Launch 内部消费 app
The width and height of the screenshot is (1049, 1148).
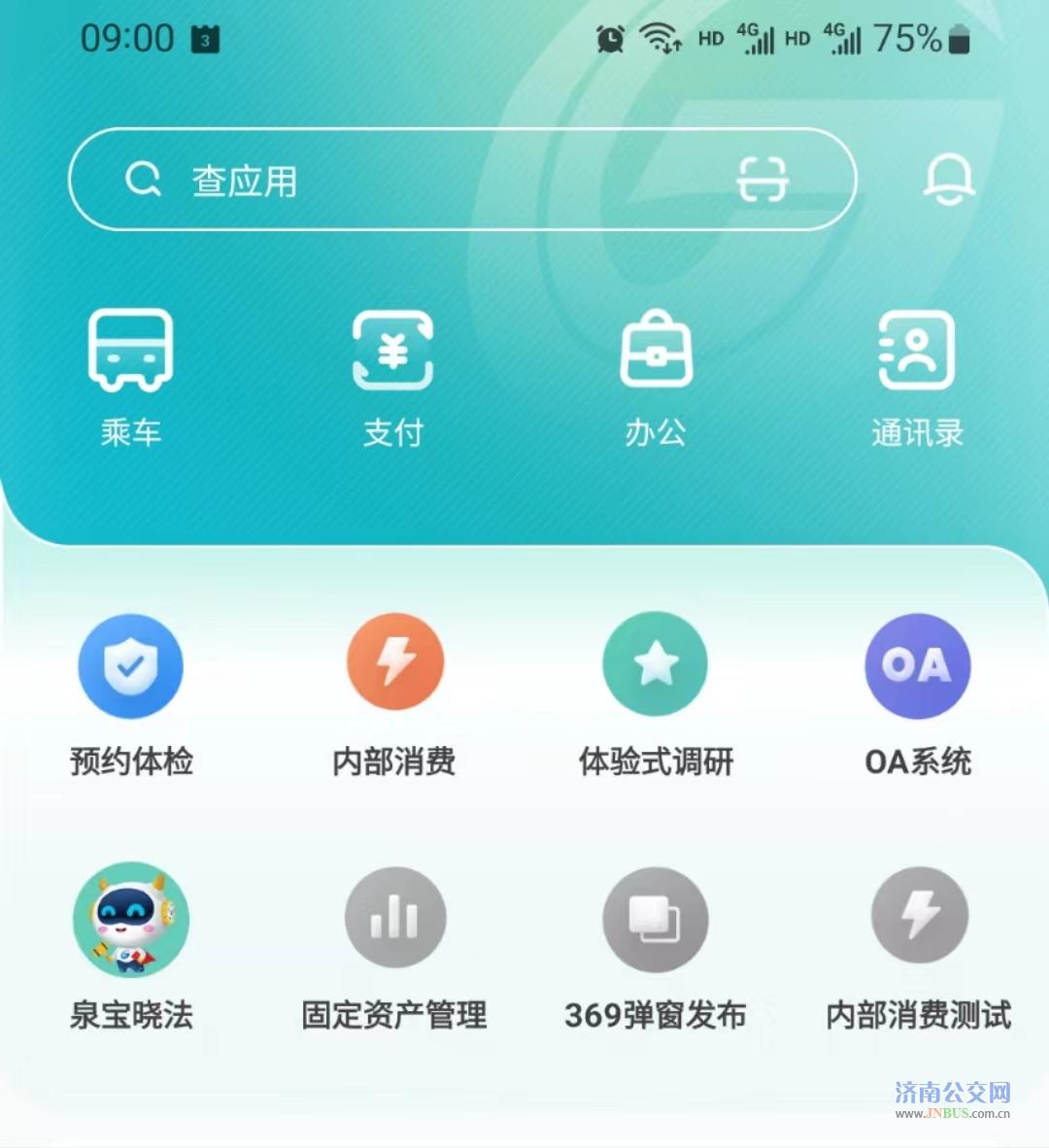coord(394,692)
